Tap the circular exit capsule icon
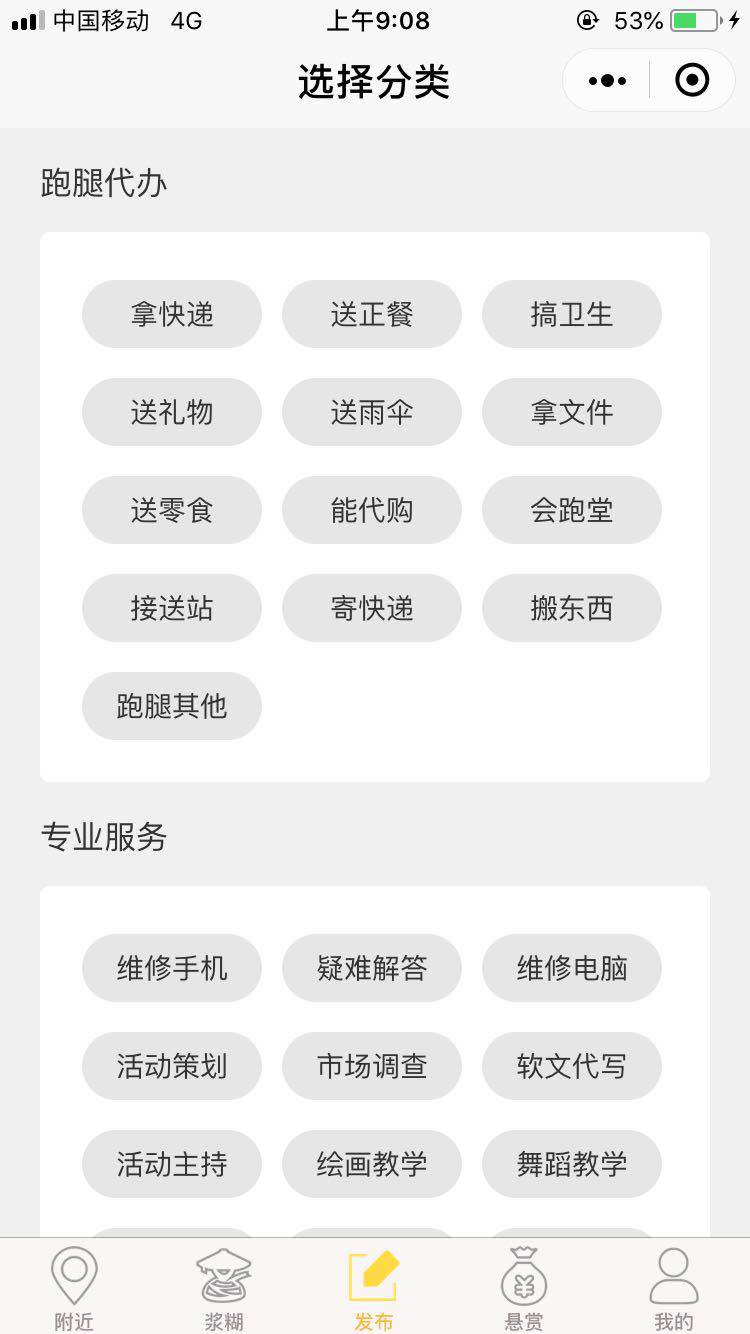This screenshot has width=750, height=1334. coord(692,80)
